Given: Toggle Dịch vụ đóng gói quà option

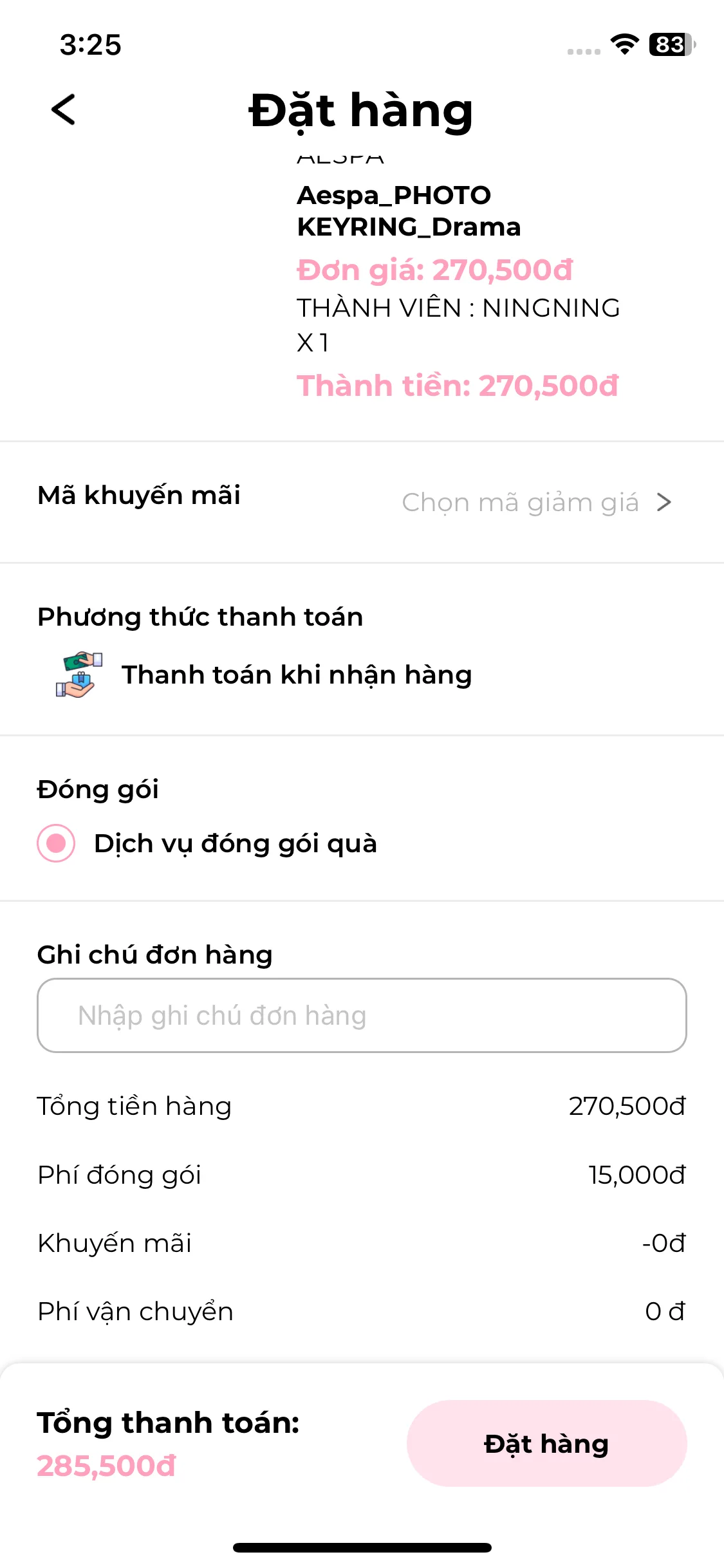Looking at the screenshot, I should (57, 843).
